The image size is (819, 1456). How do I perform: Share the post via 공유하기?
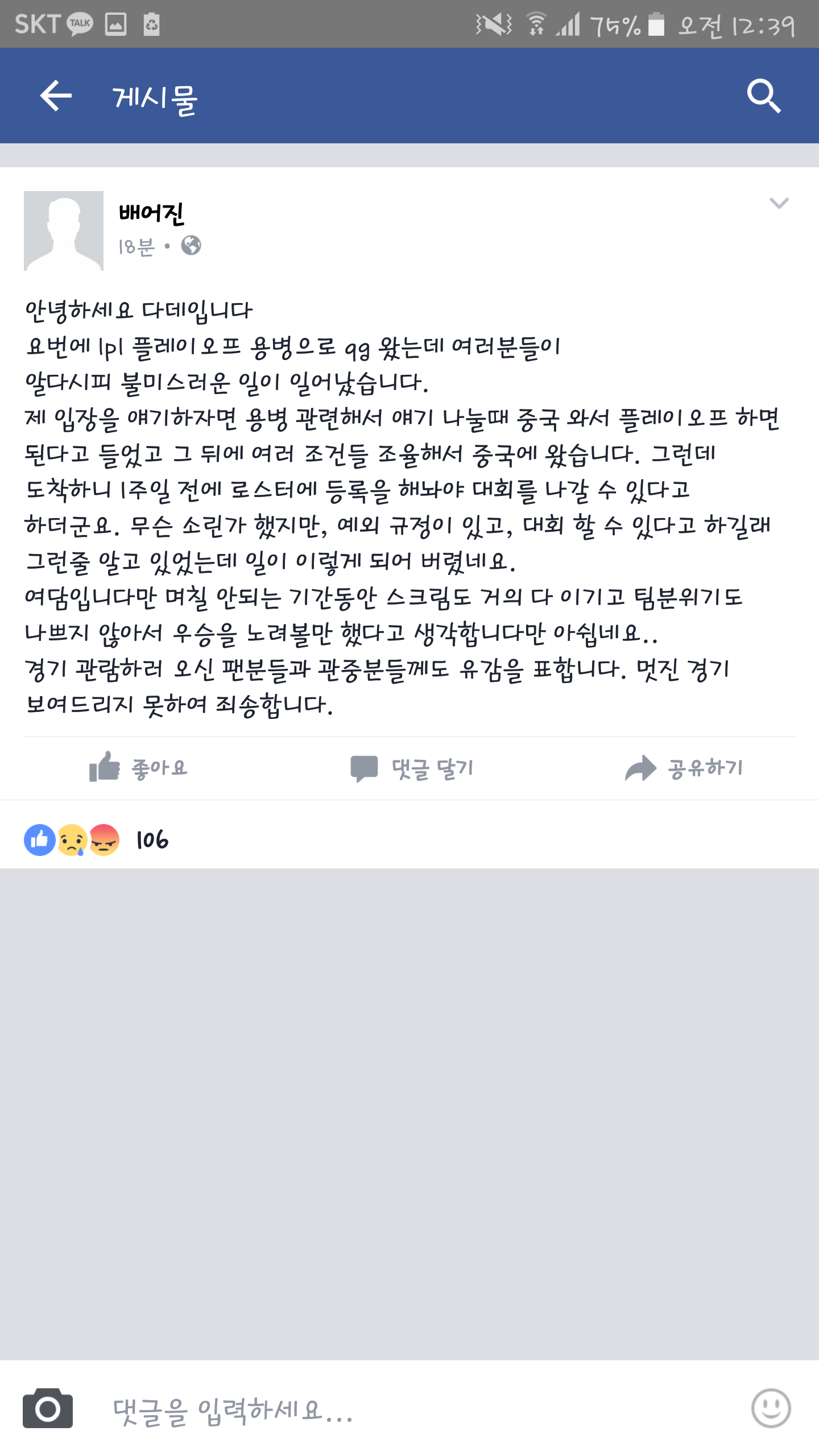tap(684, 768)
